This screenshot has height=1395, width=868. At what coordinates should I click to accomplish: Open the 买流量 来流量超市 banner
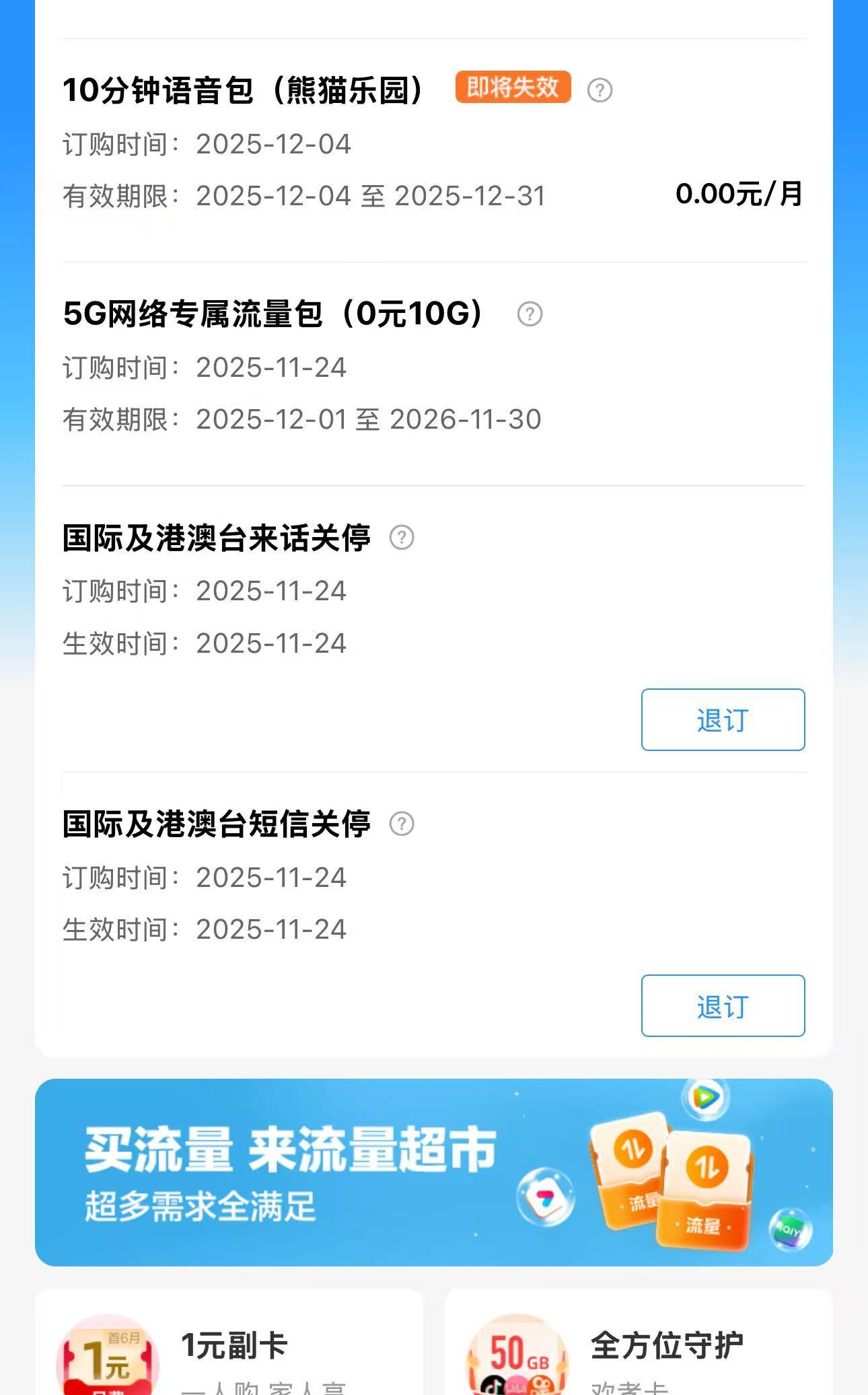point(434,1172)
